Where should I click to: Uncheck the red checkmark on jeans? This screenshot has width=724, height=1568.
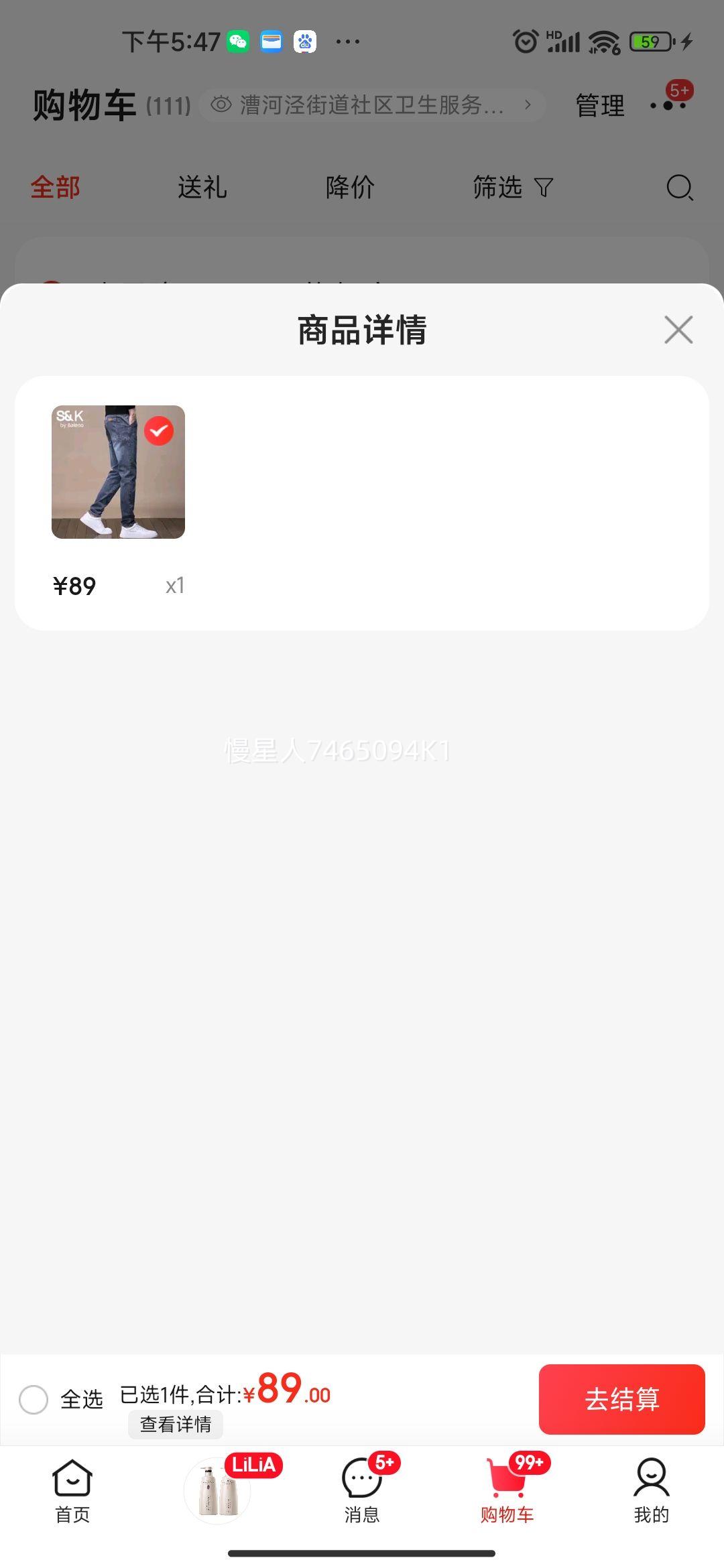(159, 431)
